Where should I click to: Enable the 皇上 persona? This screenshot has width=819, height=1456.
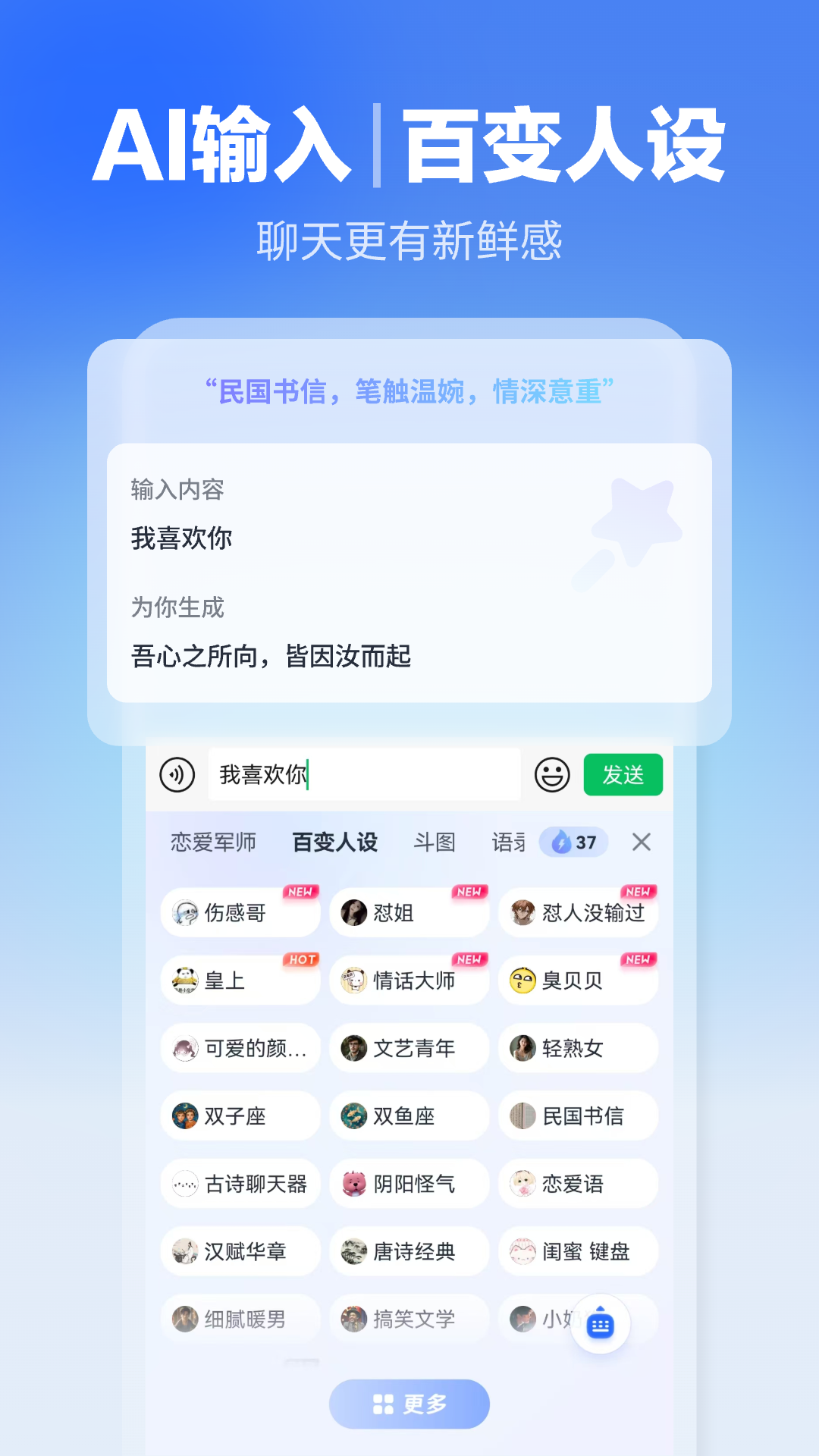click(x=240, y=980)
